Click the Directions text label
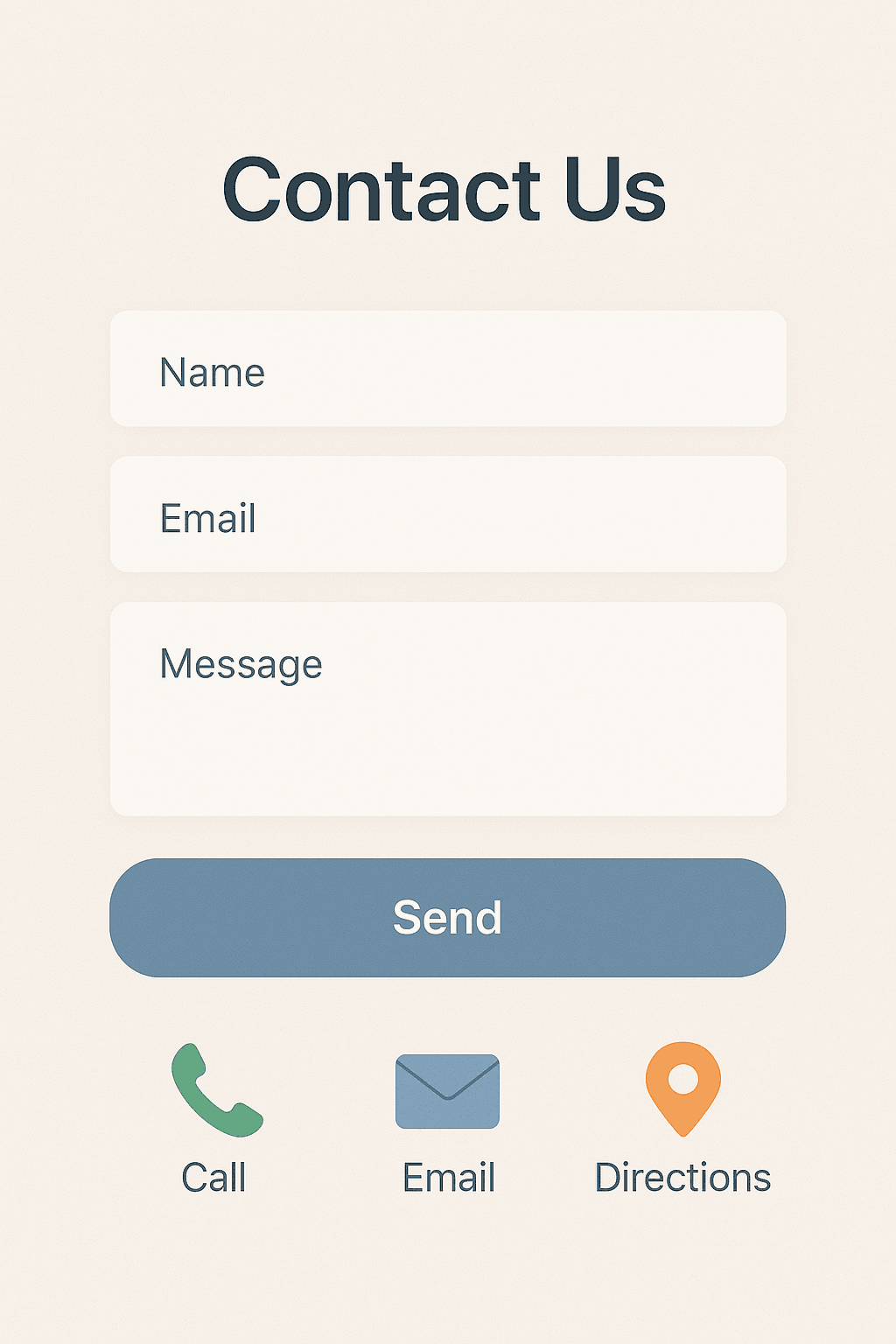The image size is (896, 1344). 682,1178
